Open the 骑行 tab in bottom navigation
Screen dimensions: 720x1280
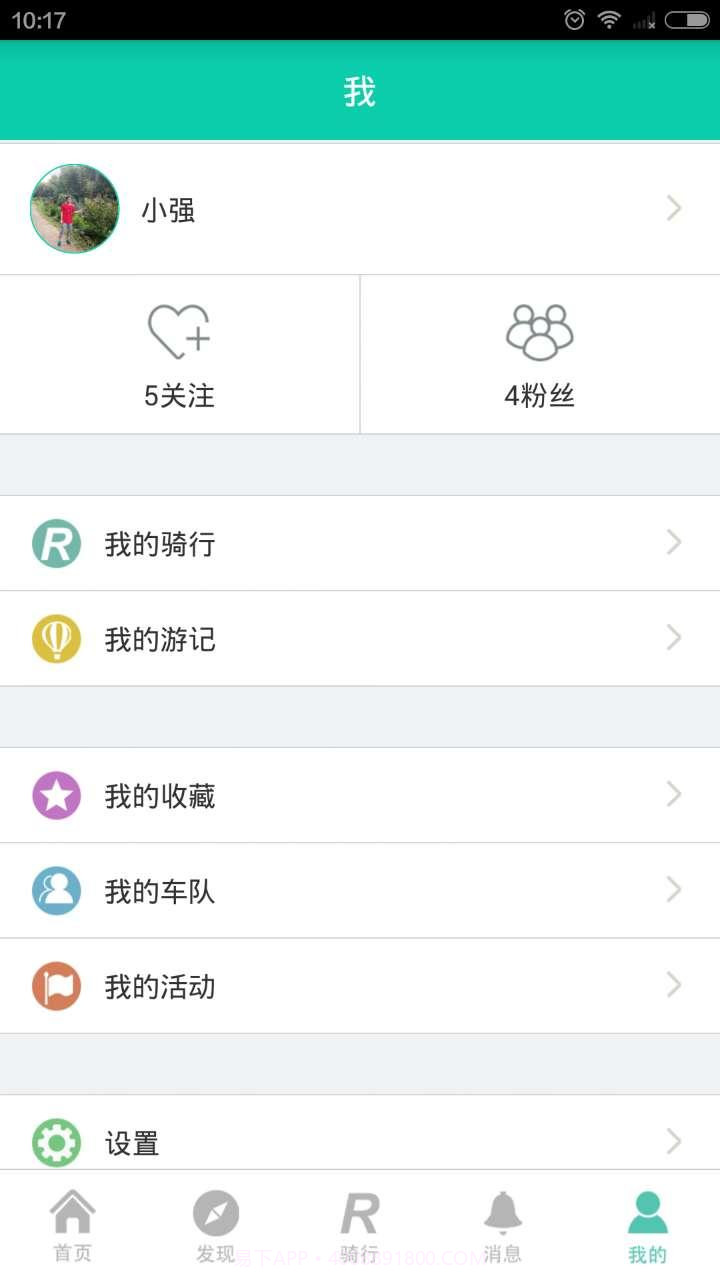(360, 1220)
